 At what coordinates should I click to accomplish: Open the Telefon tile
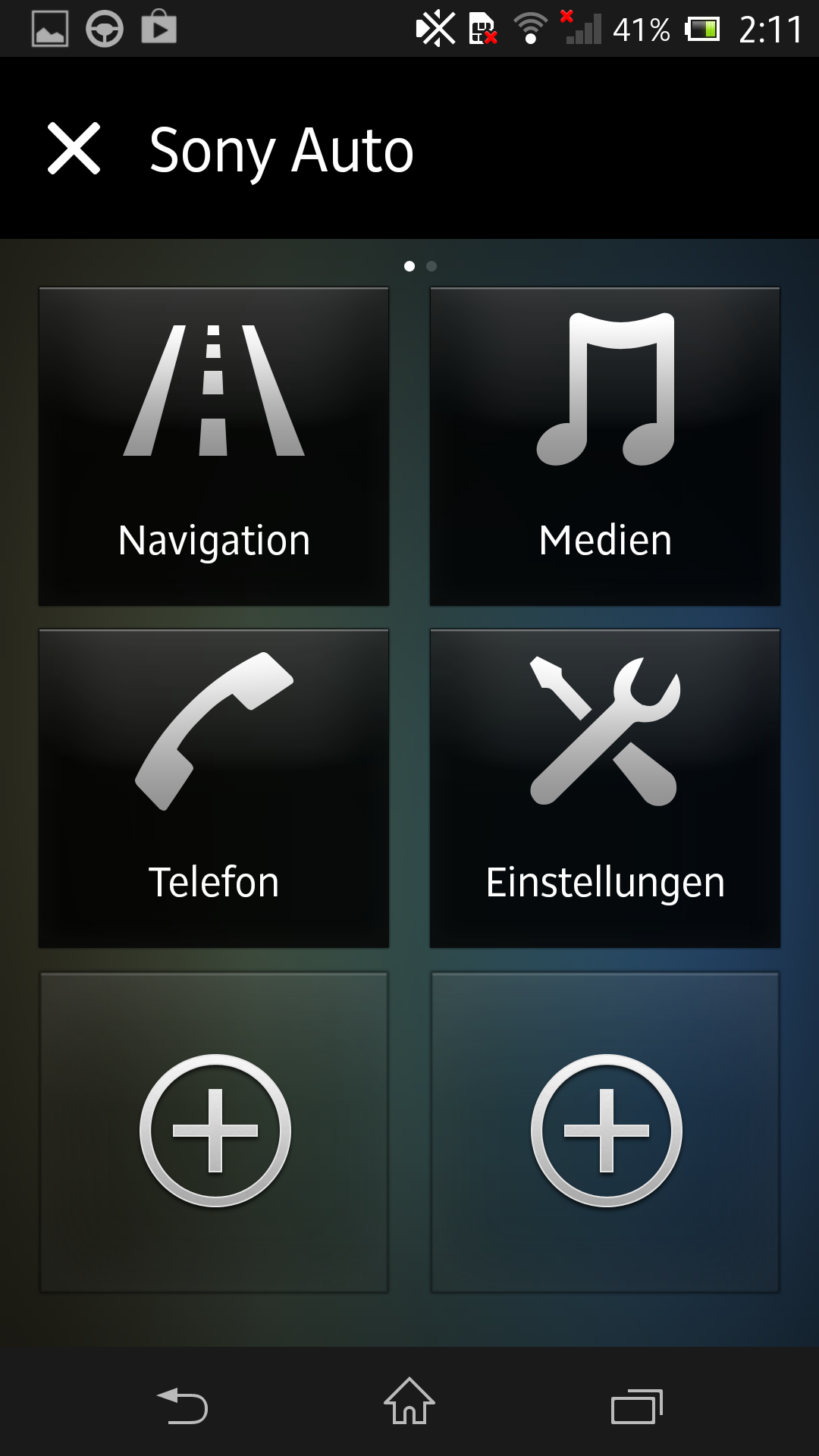[x=214, y=789]
